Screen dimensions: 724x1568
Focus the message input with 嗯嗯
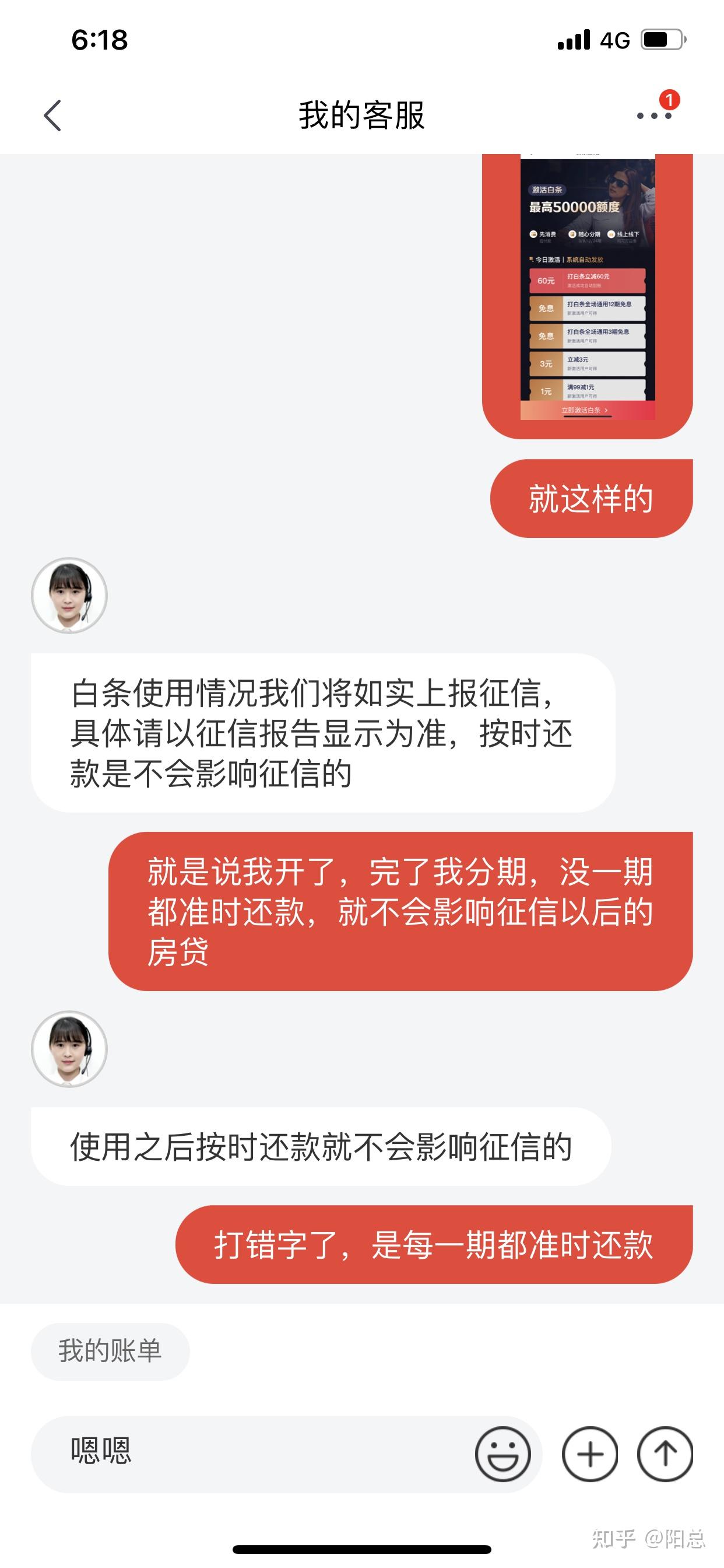tap(268, 1454)
